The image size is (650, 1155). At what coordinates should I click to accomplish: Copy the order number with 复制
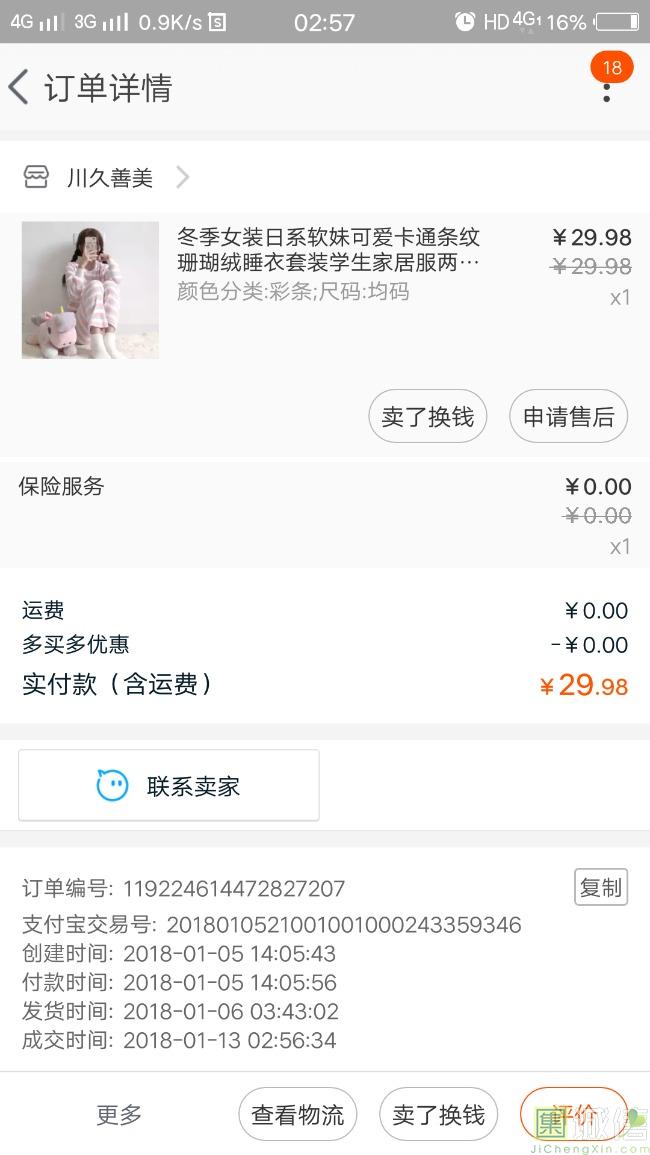click(x=600, y=887)
